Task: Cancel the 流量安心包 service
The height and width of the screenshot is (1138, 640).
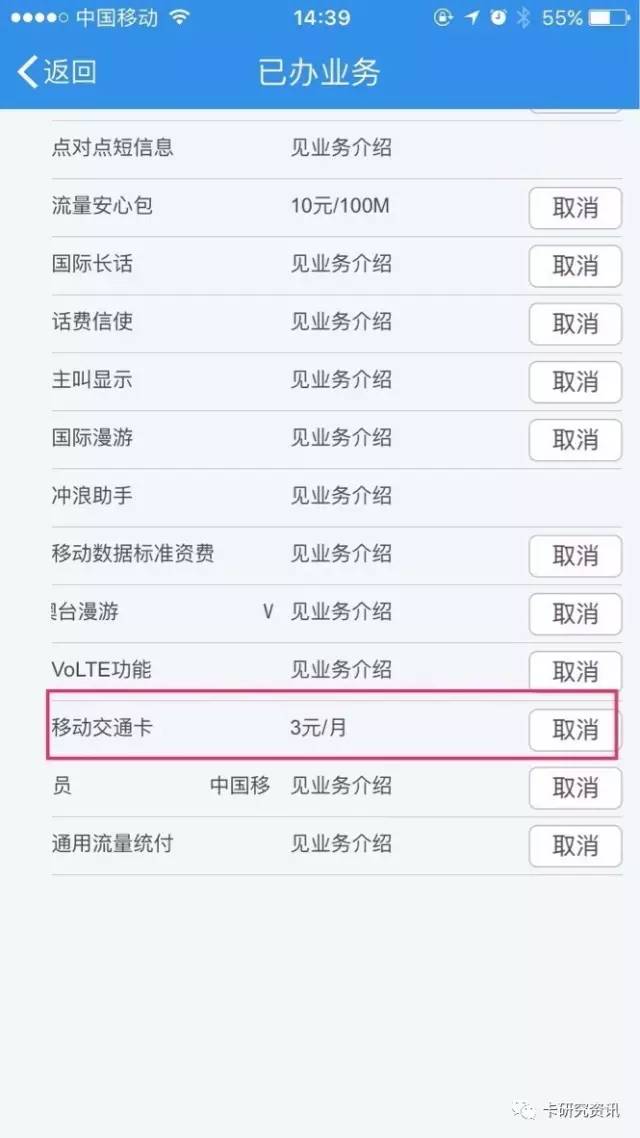Action: tap(575, 208)
